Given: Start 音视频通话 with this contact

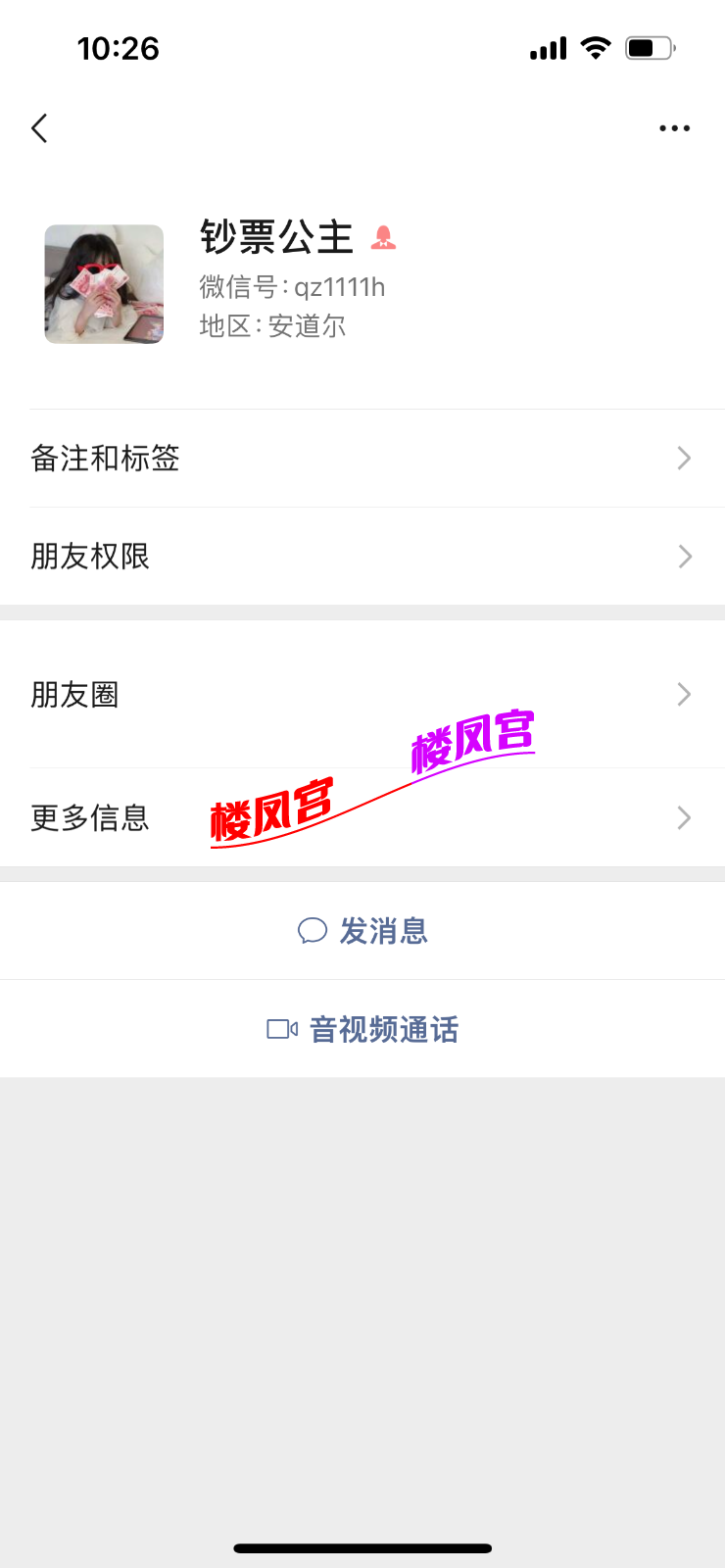Looking at the screenshot, I should point(363,1029).
